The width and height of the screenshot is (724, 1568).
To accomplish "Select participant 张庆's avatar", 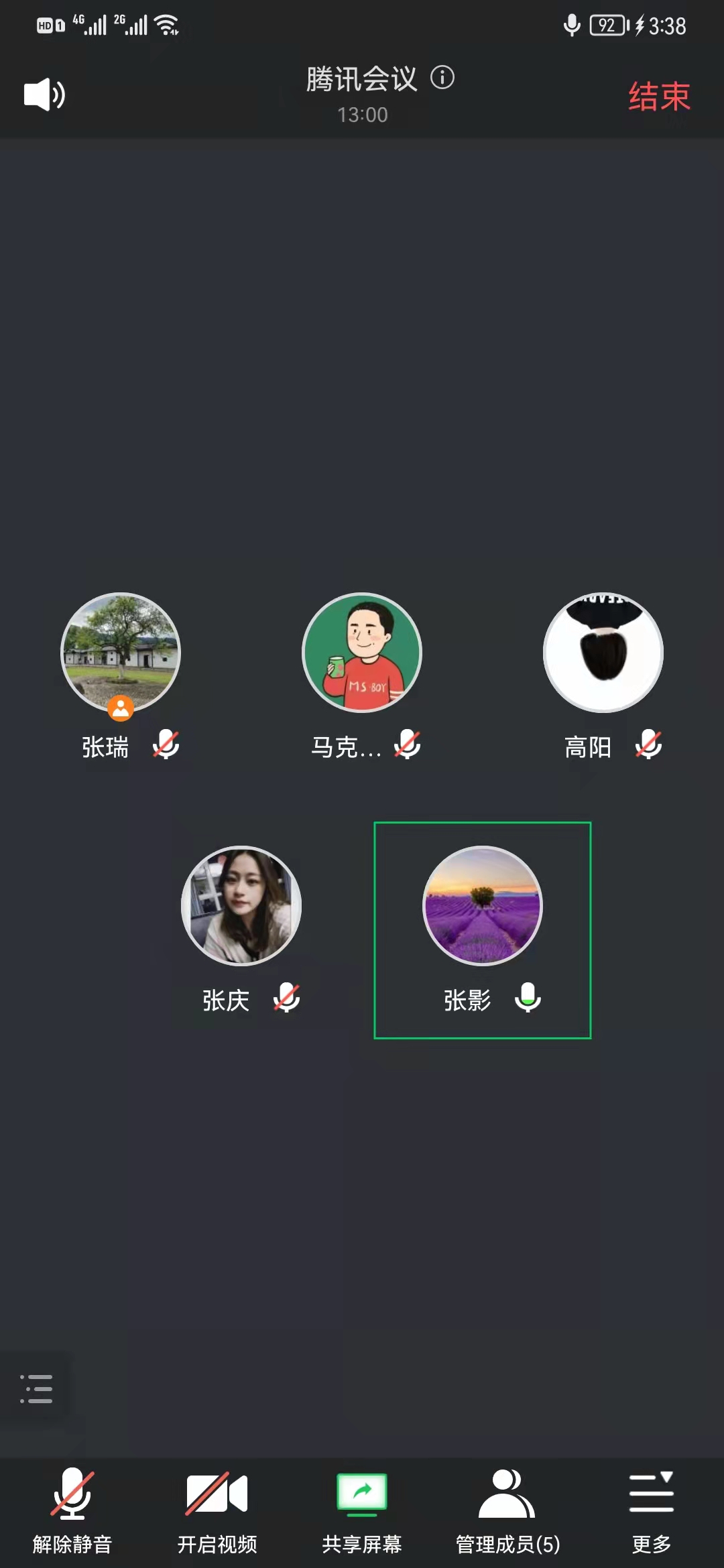I will click(x=241, y=906).
